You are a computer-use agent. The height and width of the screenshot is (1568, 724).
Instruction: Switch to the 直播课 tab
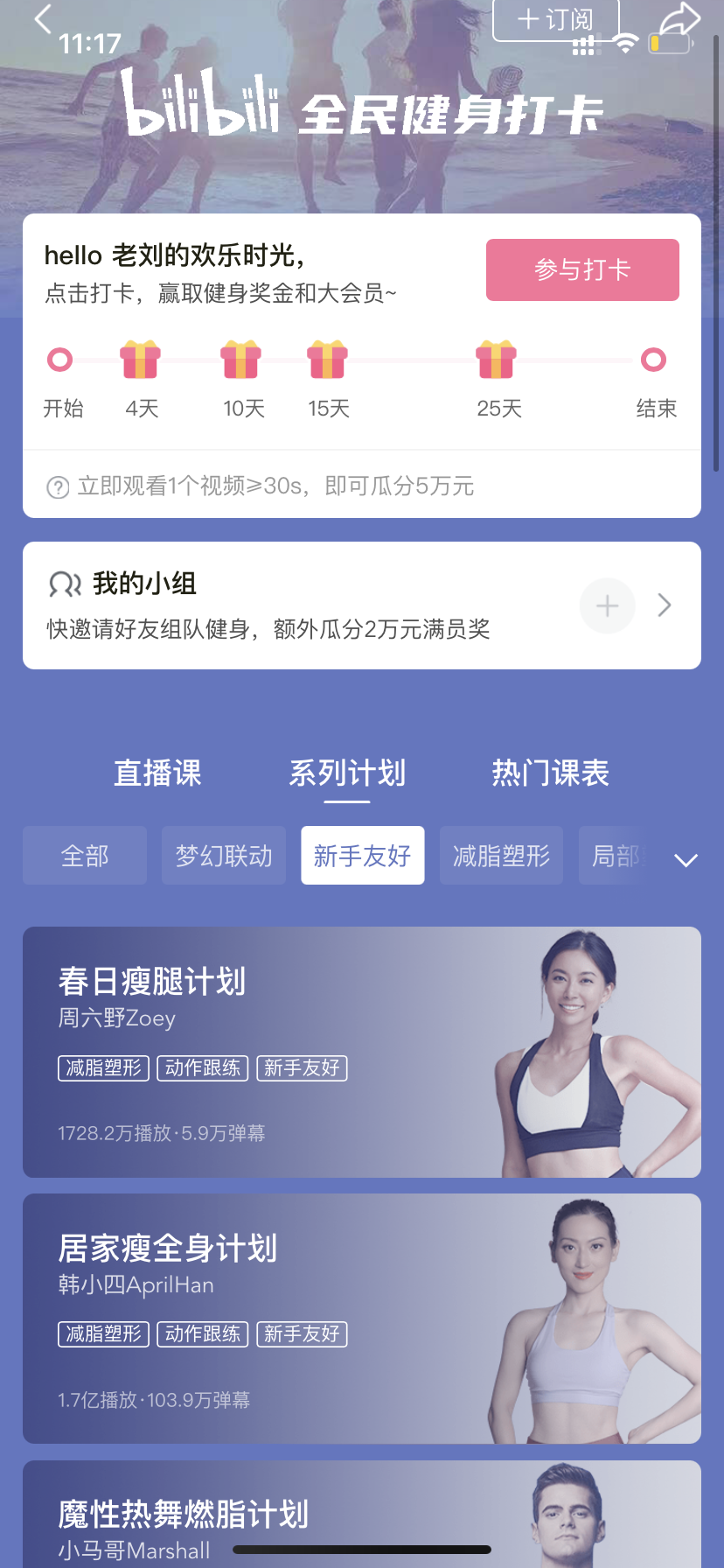point(157,773)
